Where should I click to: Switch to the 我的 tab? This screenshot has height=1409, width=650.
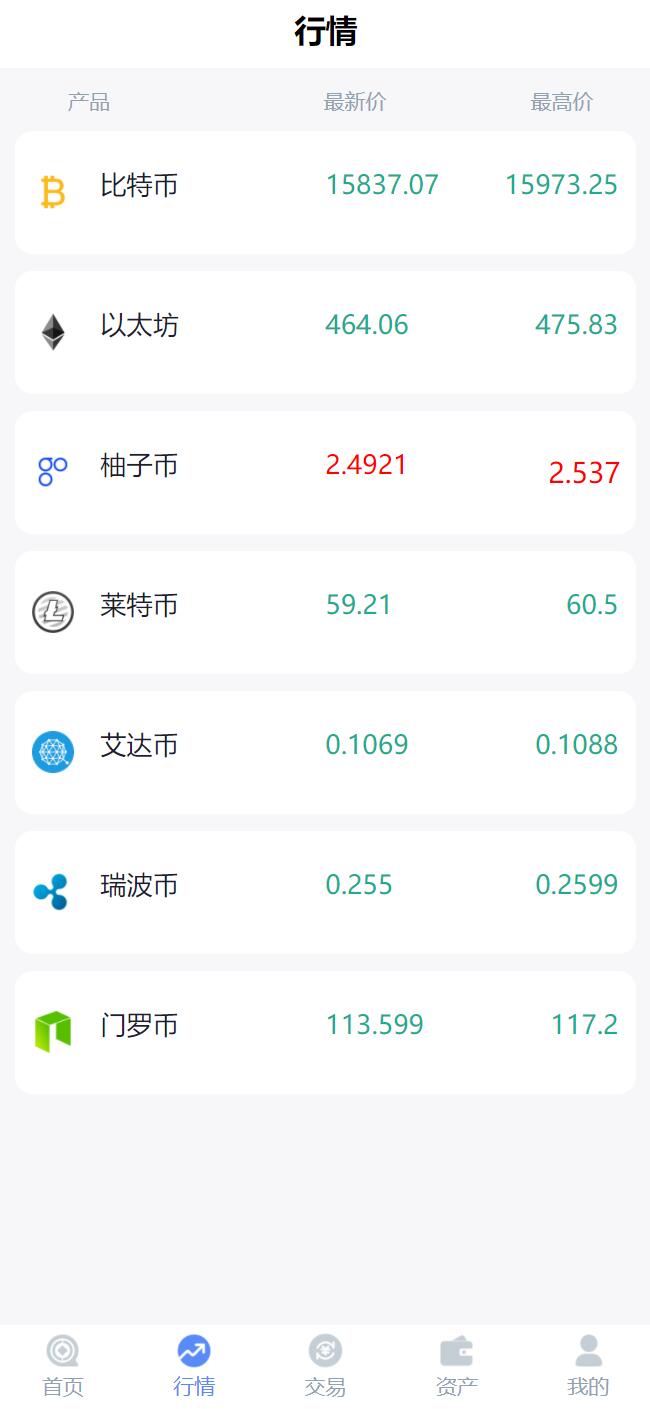pyautogui.click(x=588, y=1366)
